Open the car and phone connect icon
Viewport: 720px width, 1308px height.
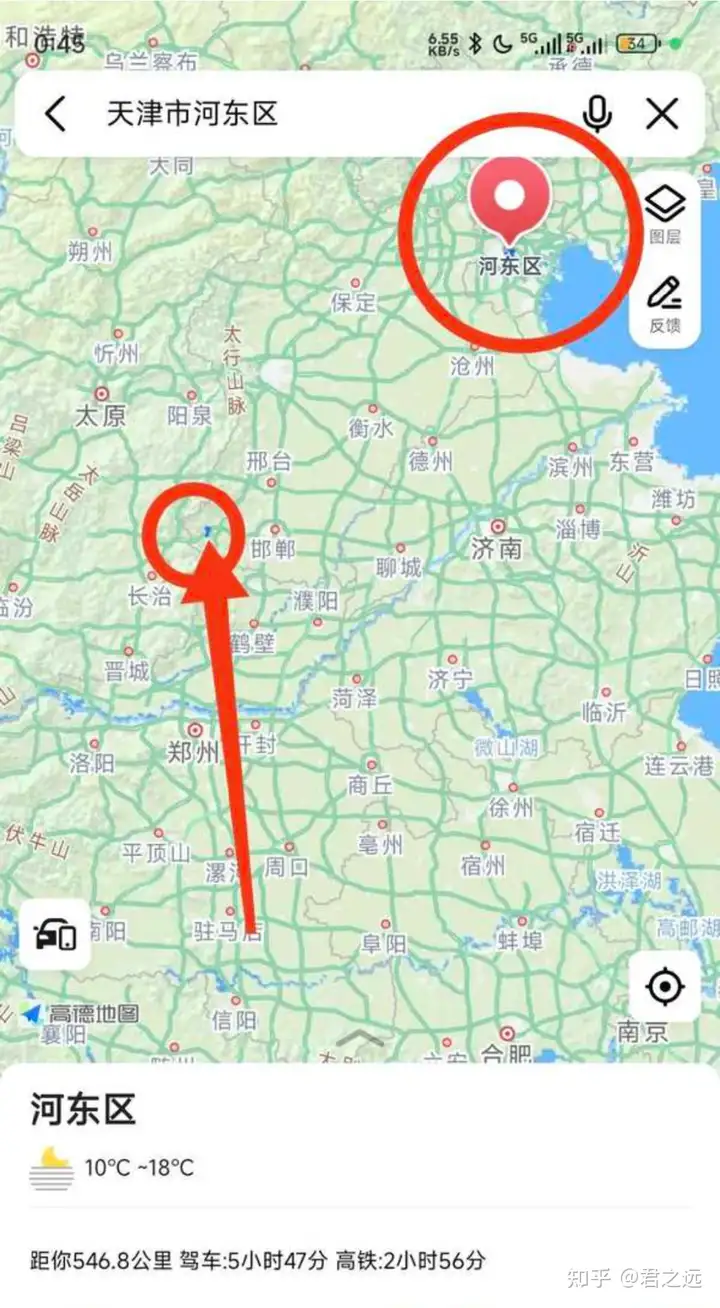pyautogui.click(x=55, y=935)
